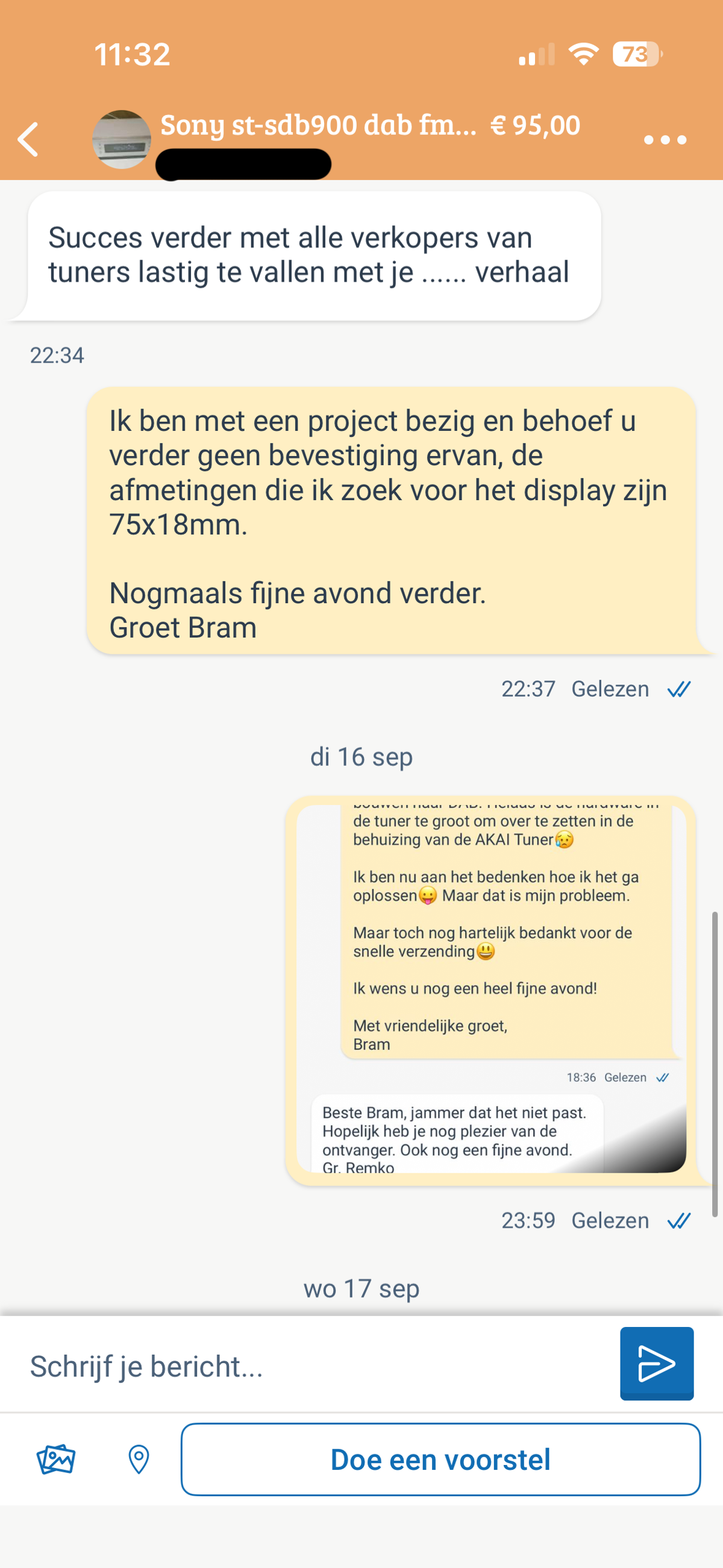This screenshot has width=723, height=1568.
Task: Attach a photo using the gallery icon
Action: [56, 1460]
